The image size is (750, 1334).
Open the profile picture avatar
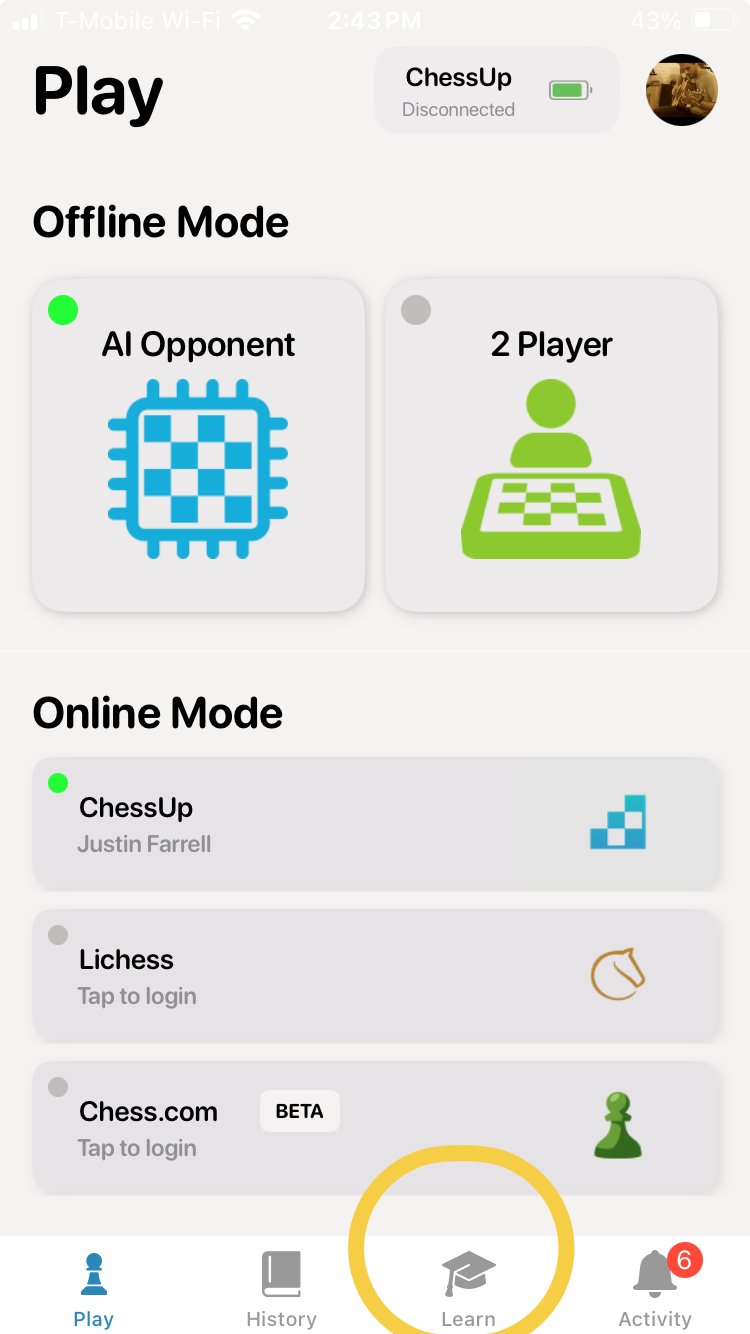(x=682, y=91)
